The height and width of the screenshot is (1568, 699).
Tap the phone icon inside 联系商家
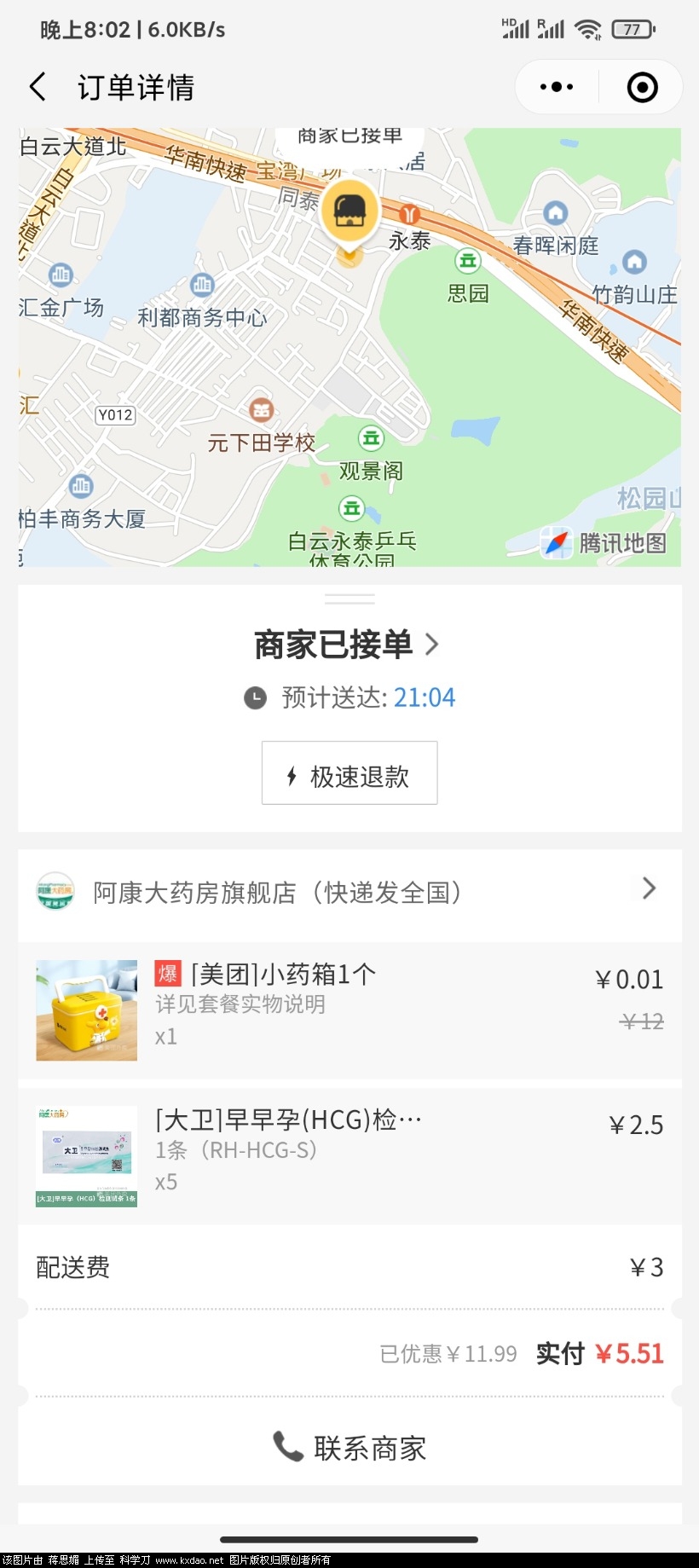[x=287, y=1446]
